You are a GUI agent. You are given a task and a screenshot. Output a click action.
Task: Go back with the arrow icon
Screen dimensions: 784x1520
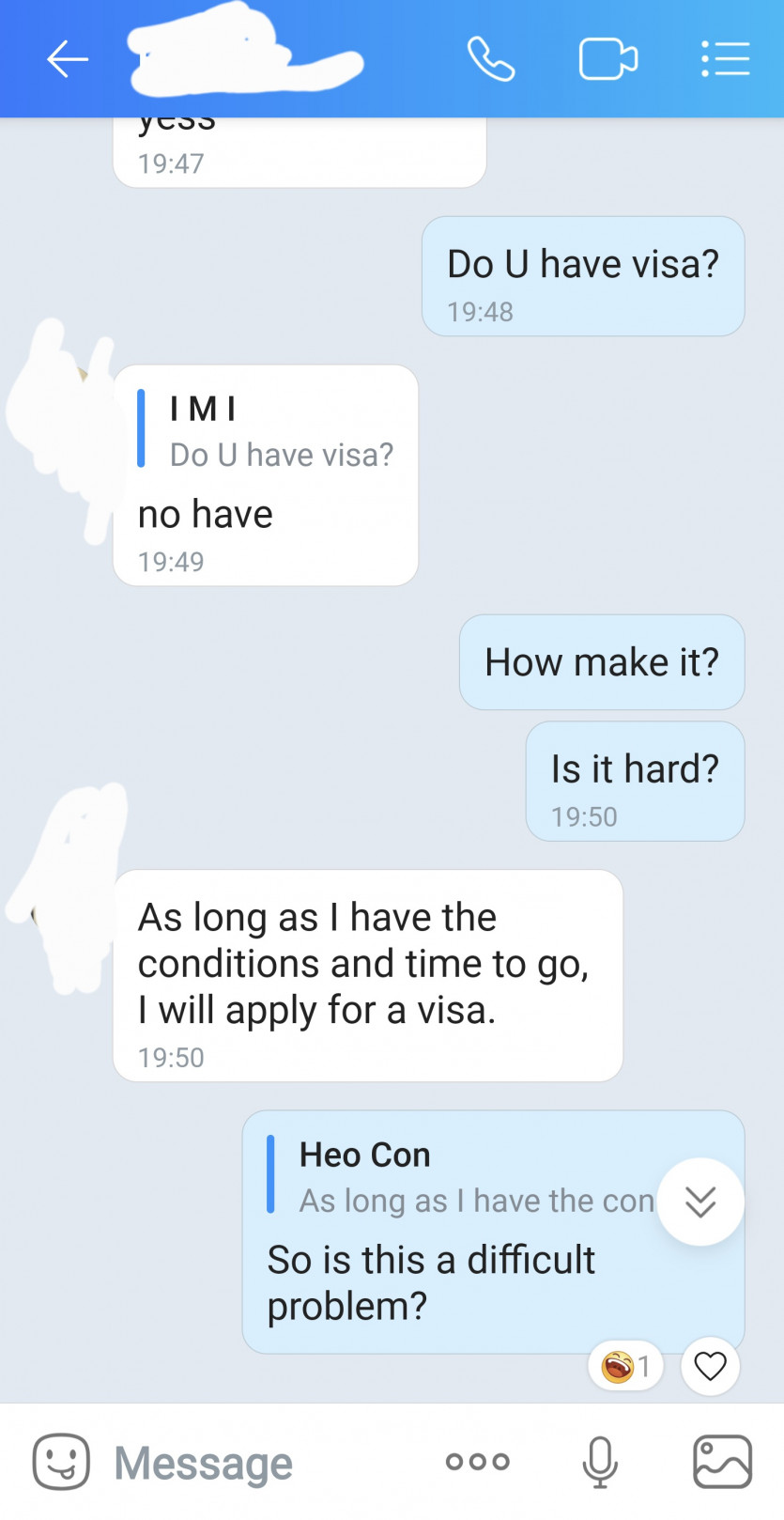tap(67, 58)
